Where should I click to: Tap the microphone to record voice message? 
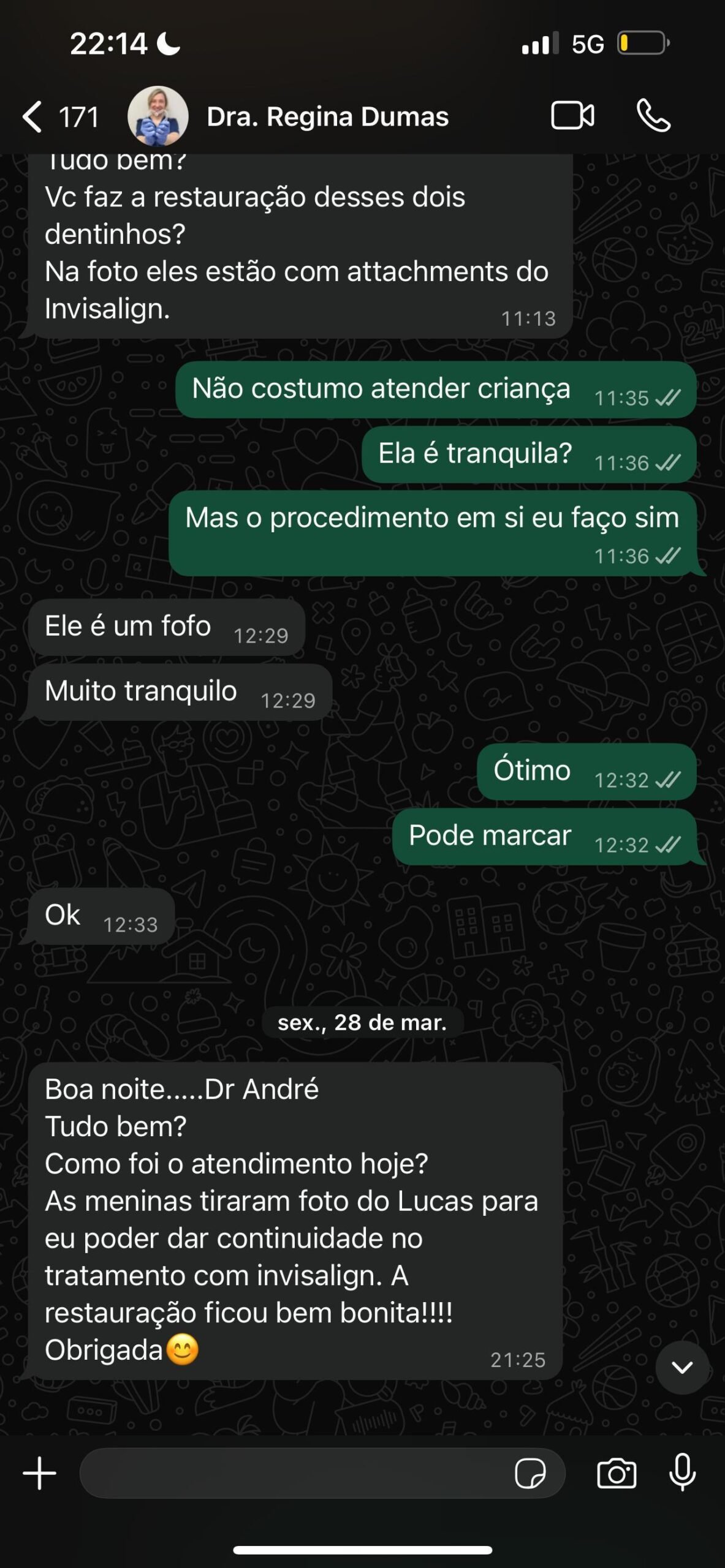[682, 1472]
